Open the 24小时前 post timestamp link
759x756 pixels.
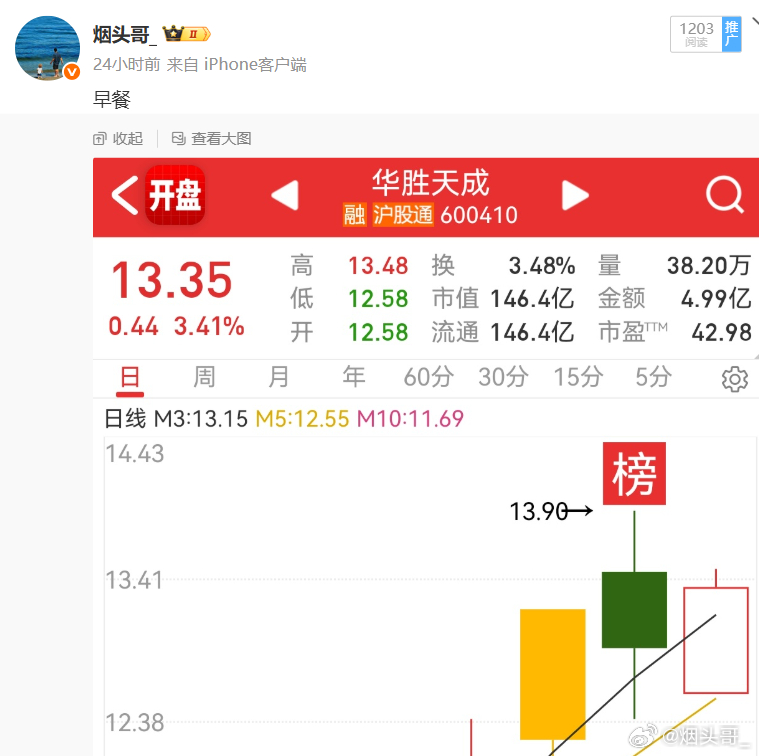(x=126, y=65)
